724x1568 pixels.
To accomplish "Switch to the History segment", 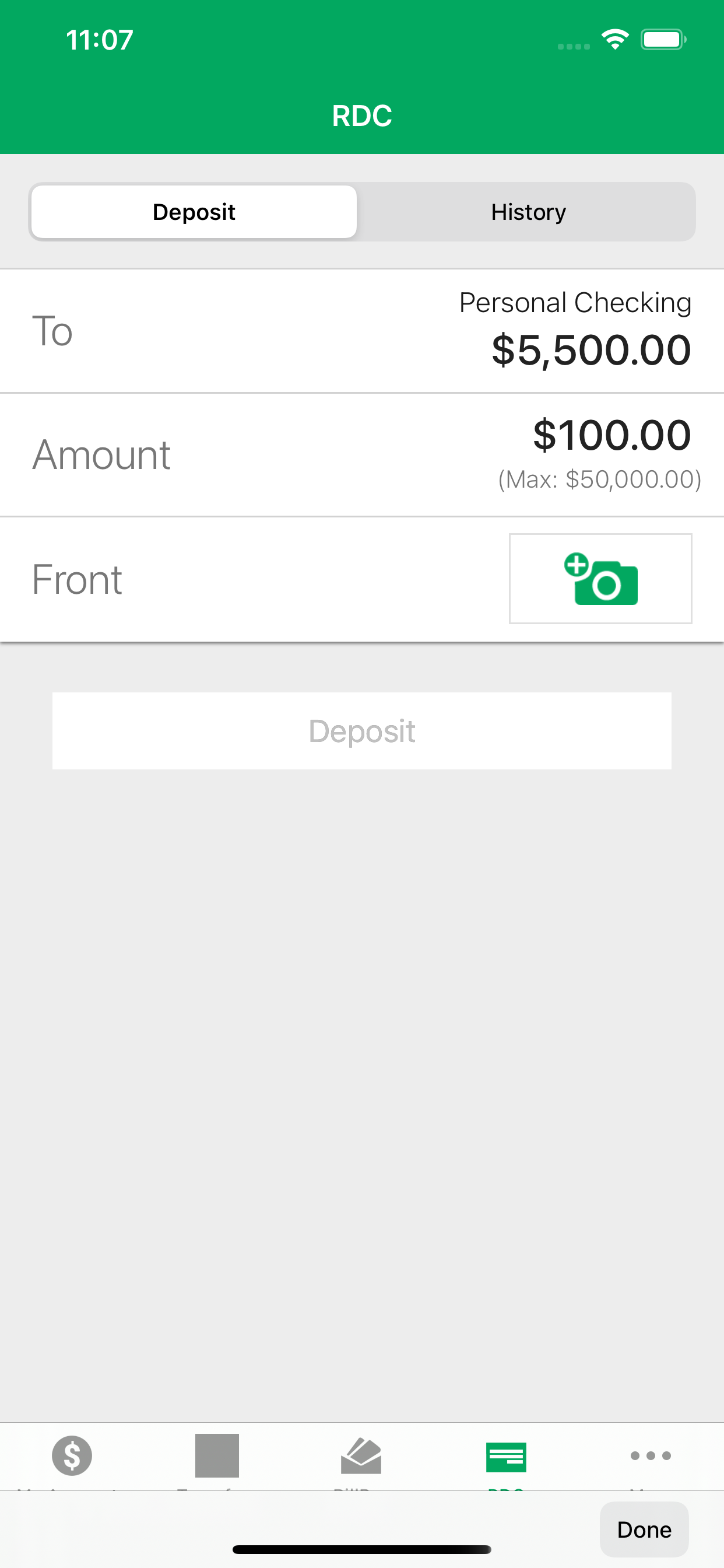I will pyautogui.click(x=528, y=212).
